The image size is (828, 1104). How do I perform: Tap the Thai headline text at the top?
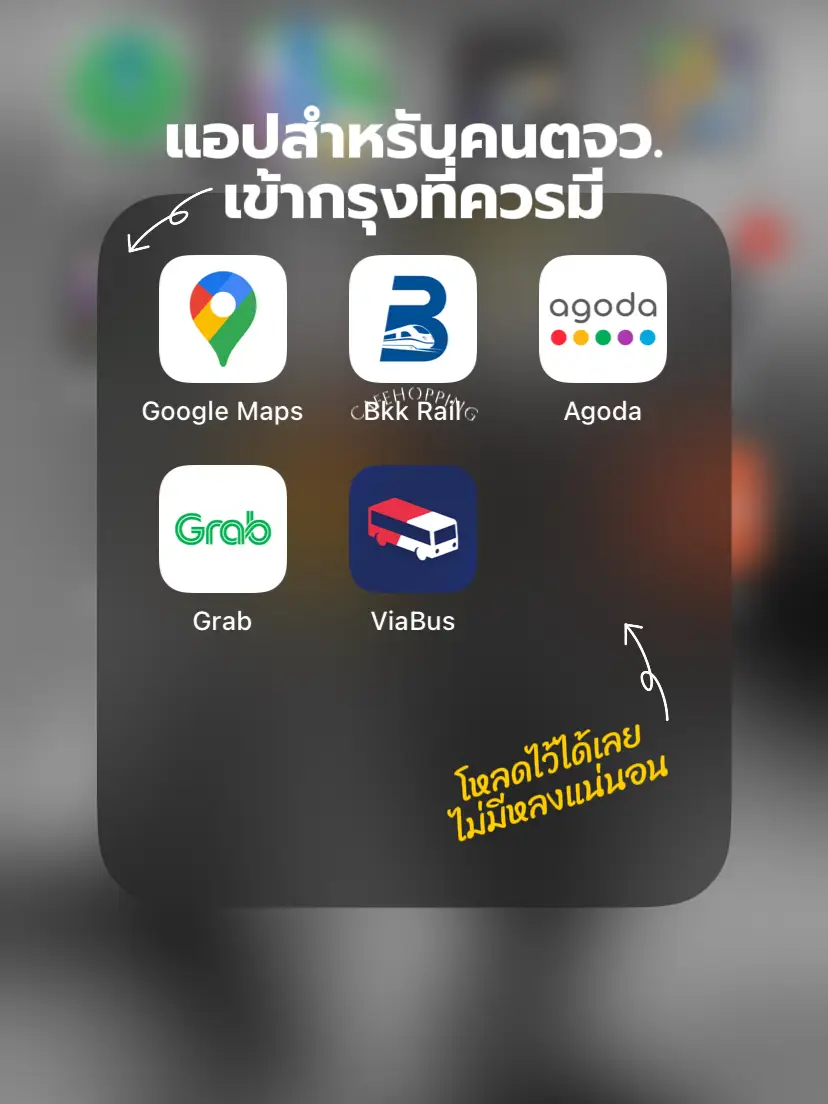[x=414, y=165]
